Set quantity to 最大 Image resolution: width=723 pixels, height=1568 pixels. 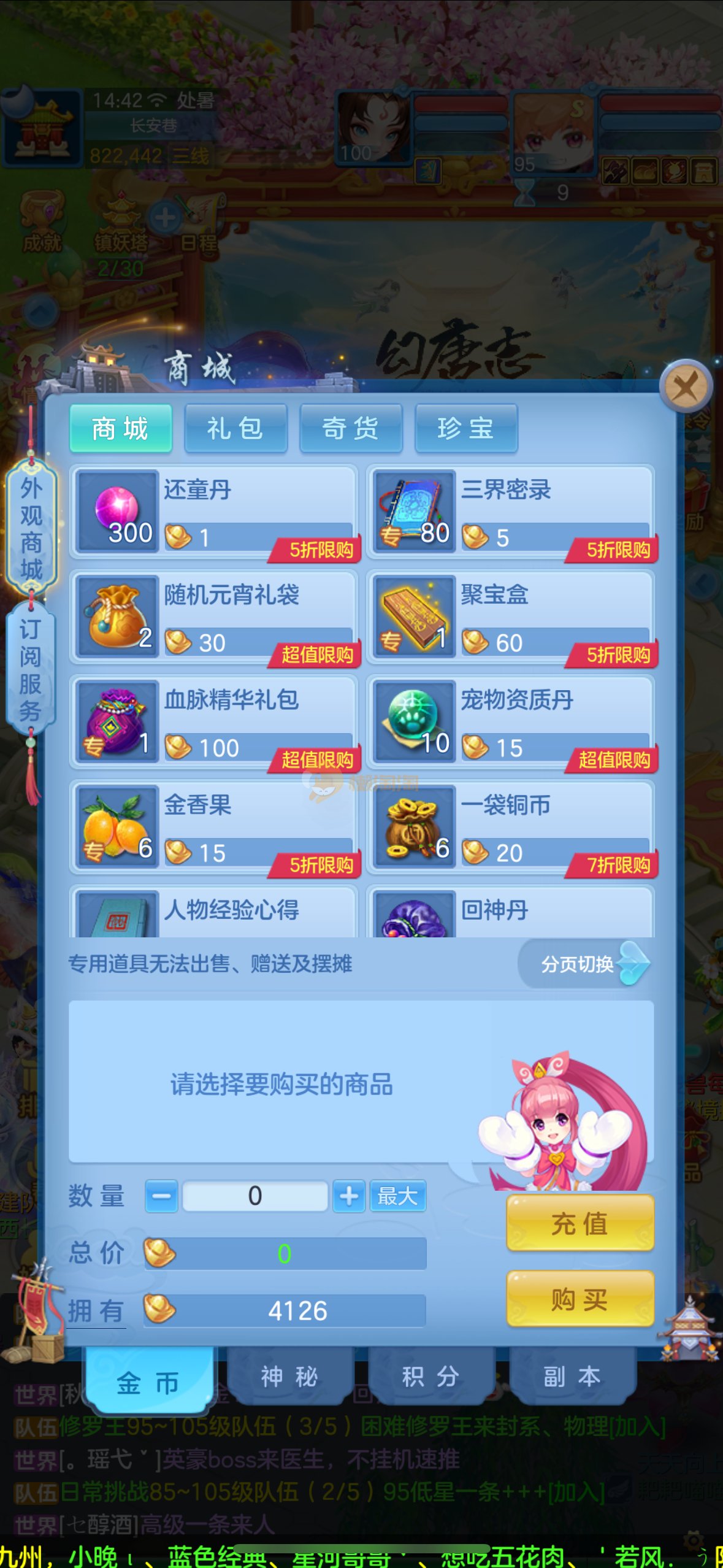[397, 1196]
